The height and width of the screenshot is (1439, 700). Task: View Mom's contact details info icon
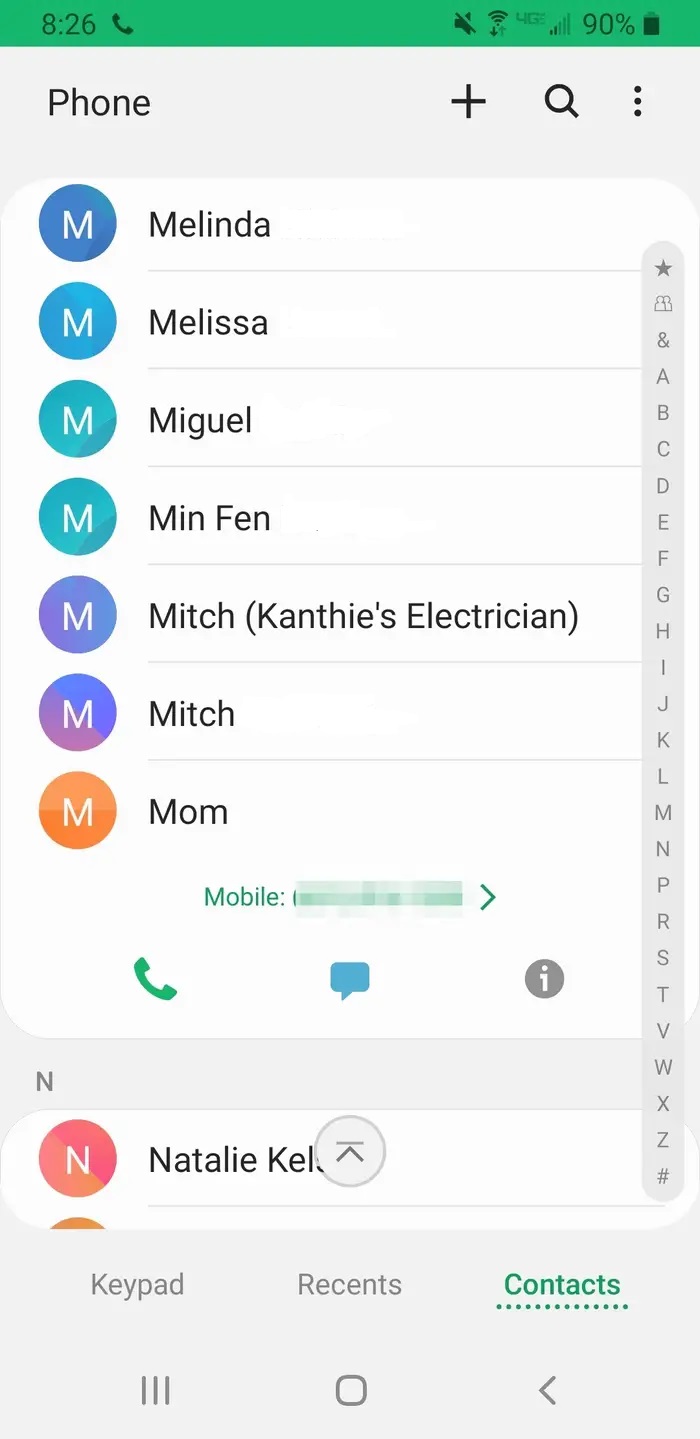(544, 979)
